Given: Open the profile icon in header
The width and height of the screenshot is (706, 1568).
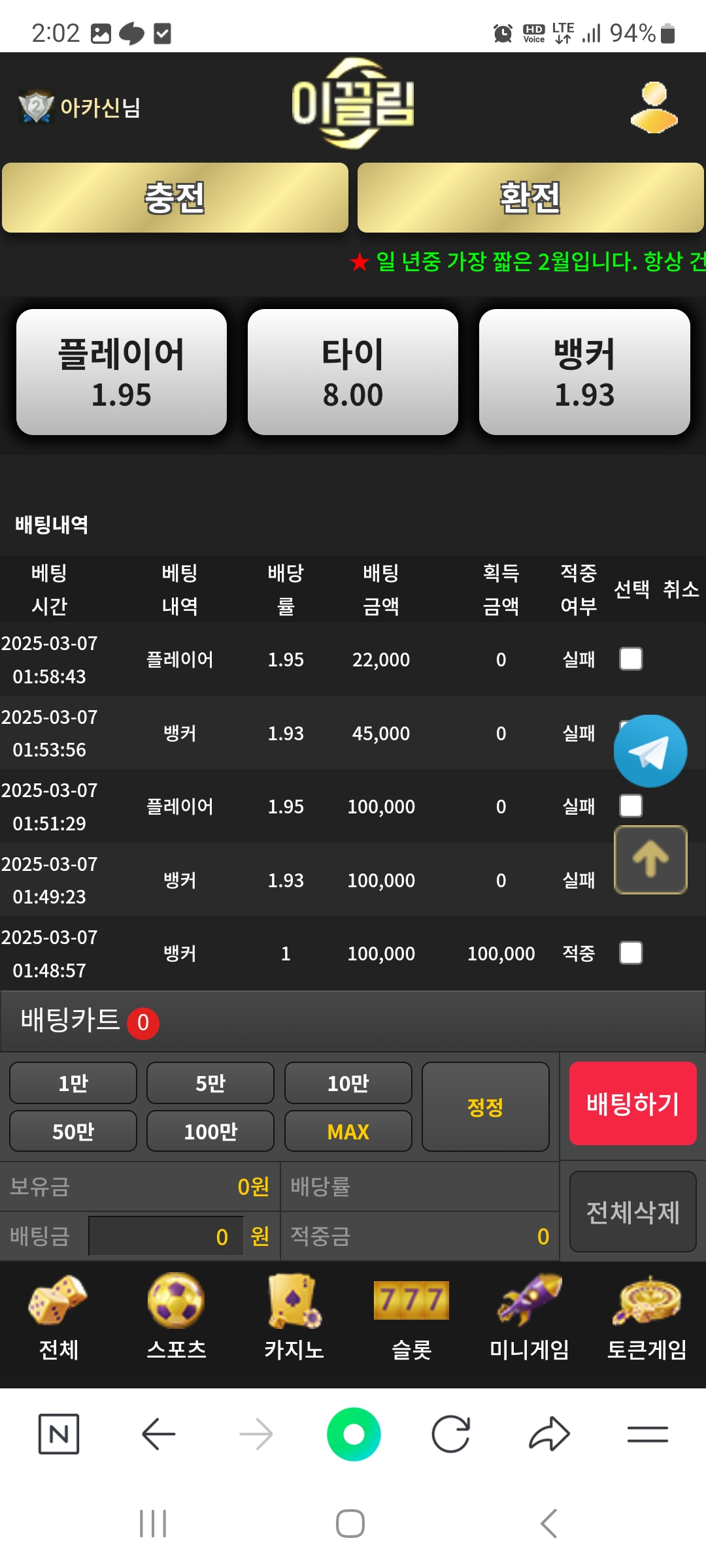Looking at the screenshot, I should 654,108.
